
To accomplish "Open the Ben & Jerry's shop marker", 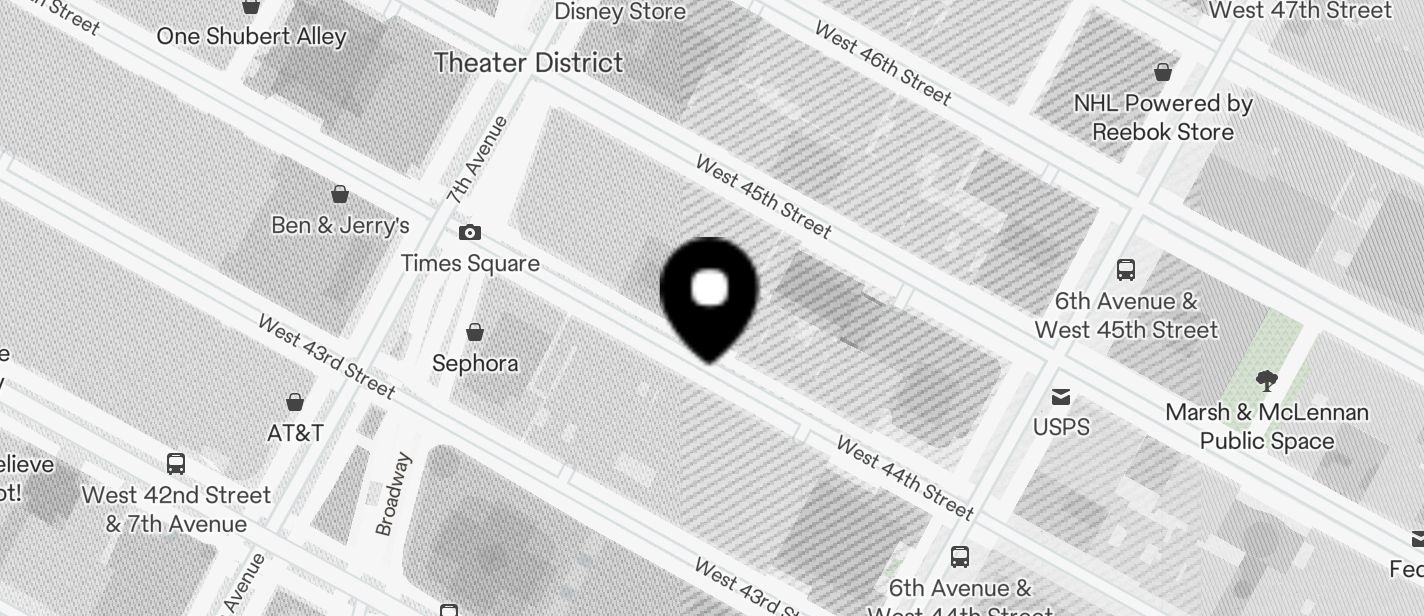I will click(340, 194).
